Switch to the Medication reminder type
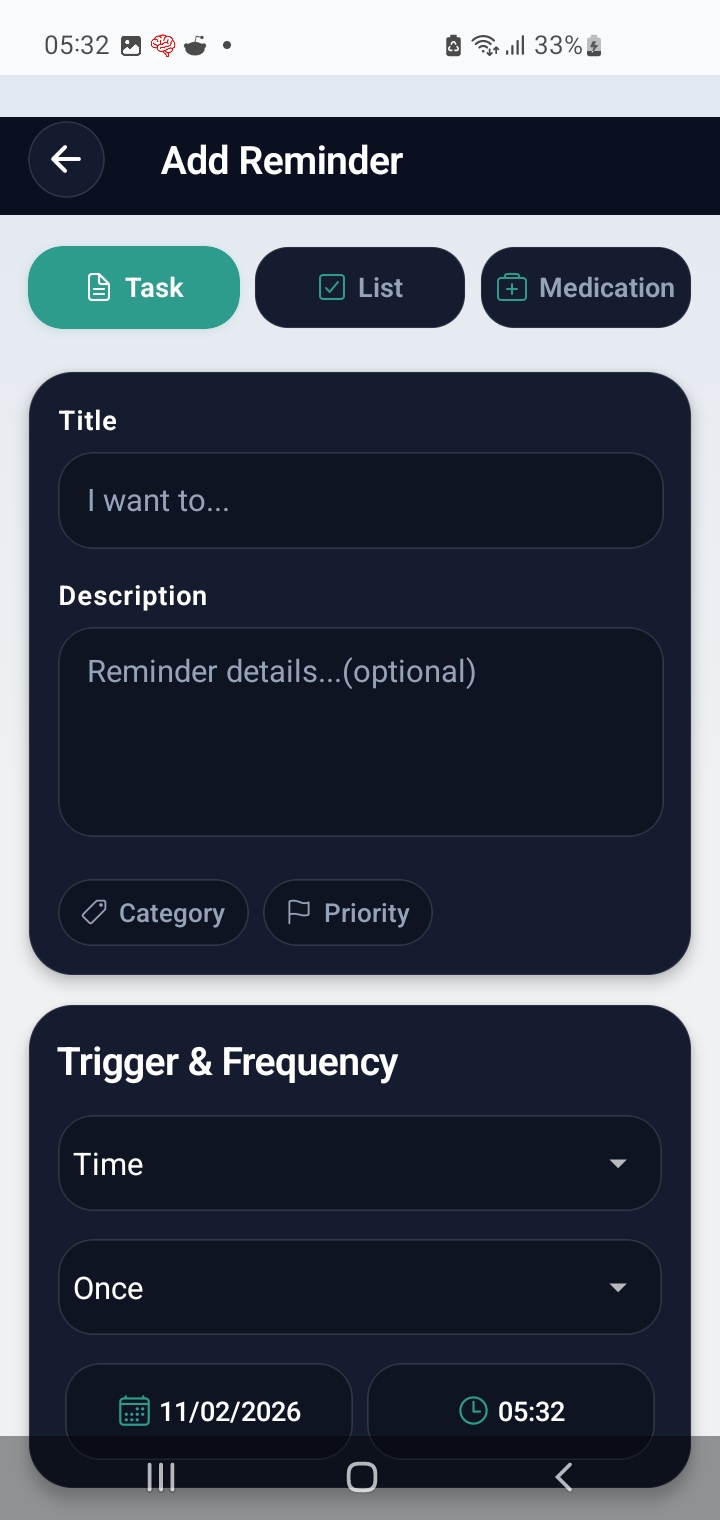This screenshot has height=1520, width=720. point(585,287)
